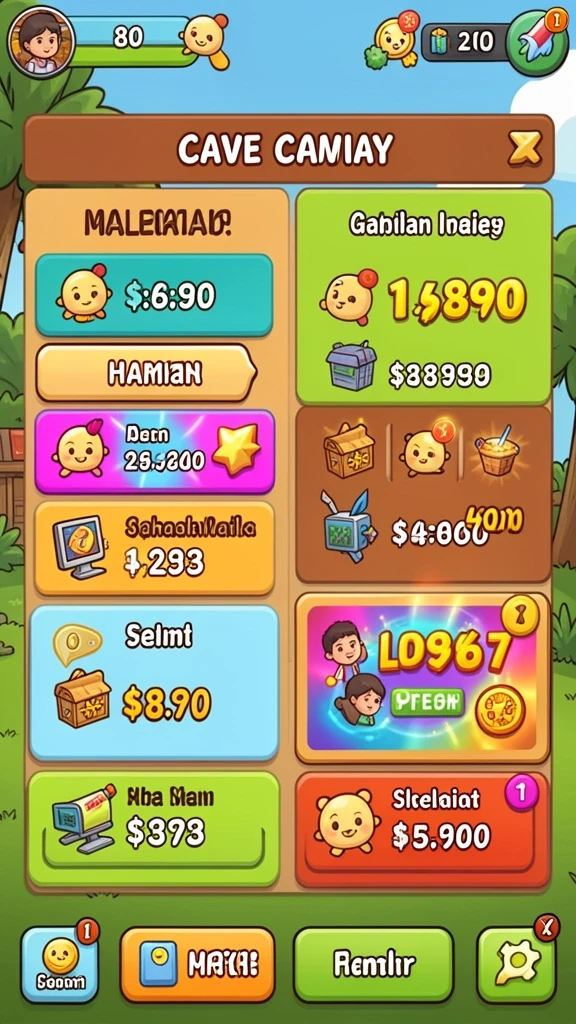
Task: Open the player avatar profile
Action: 40,42
